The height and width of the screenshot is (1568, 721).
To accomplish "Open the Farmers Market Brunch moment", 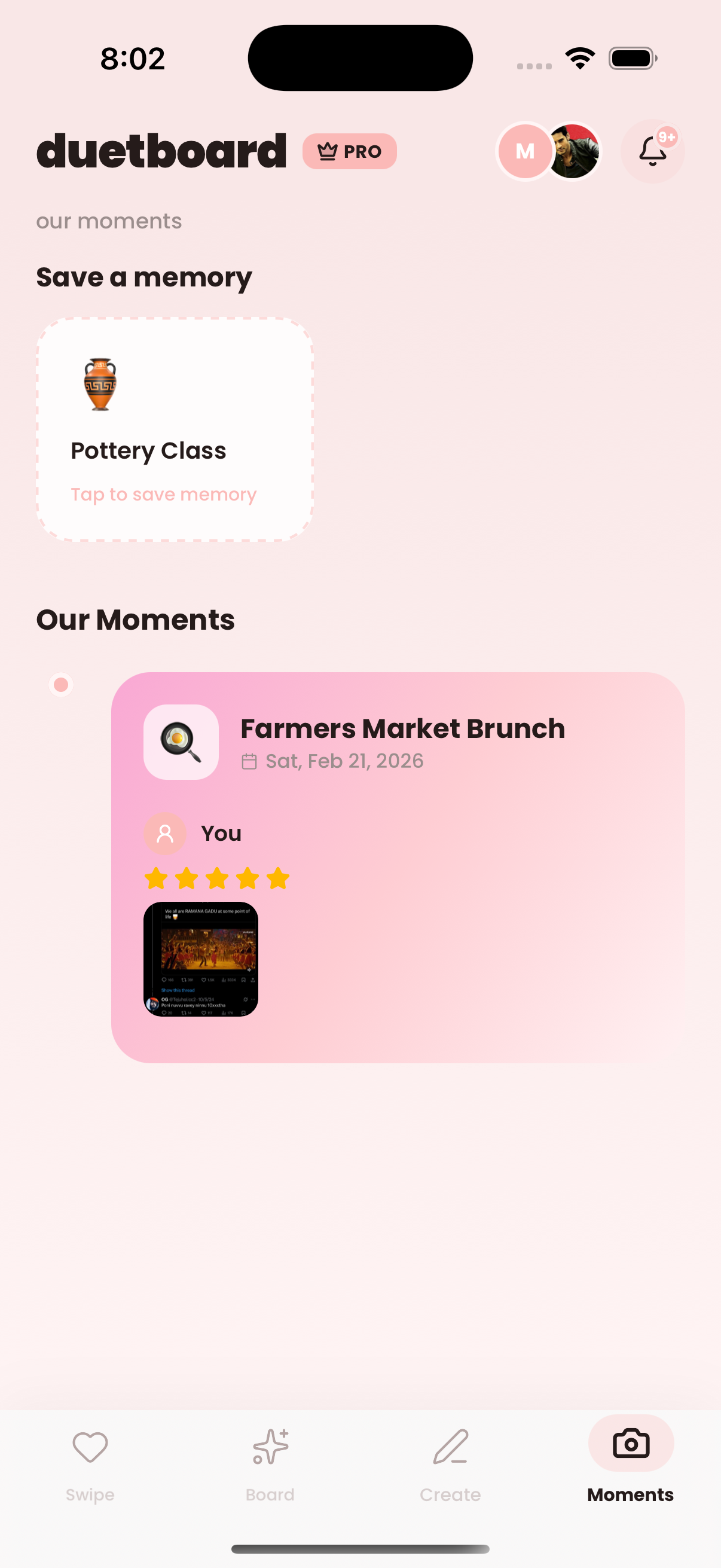I will click(x=402, y=729).
